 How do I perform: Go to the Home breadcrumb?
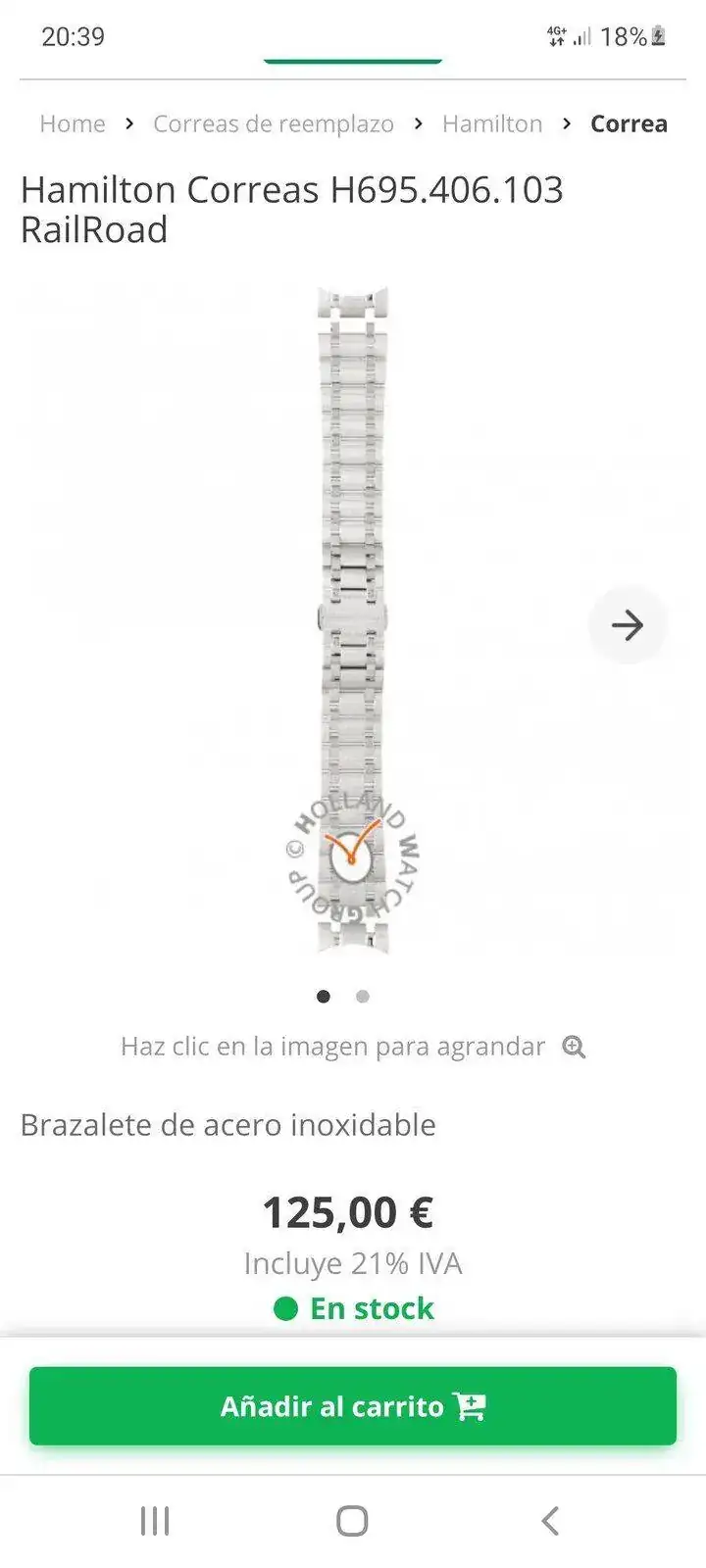point(73,123)
